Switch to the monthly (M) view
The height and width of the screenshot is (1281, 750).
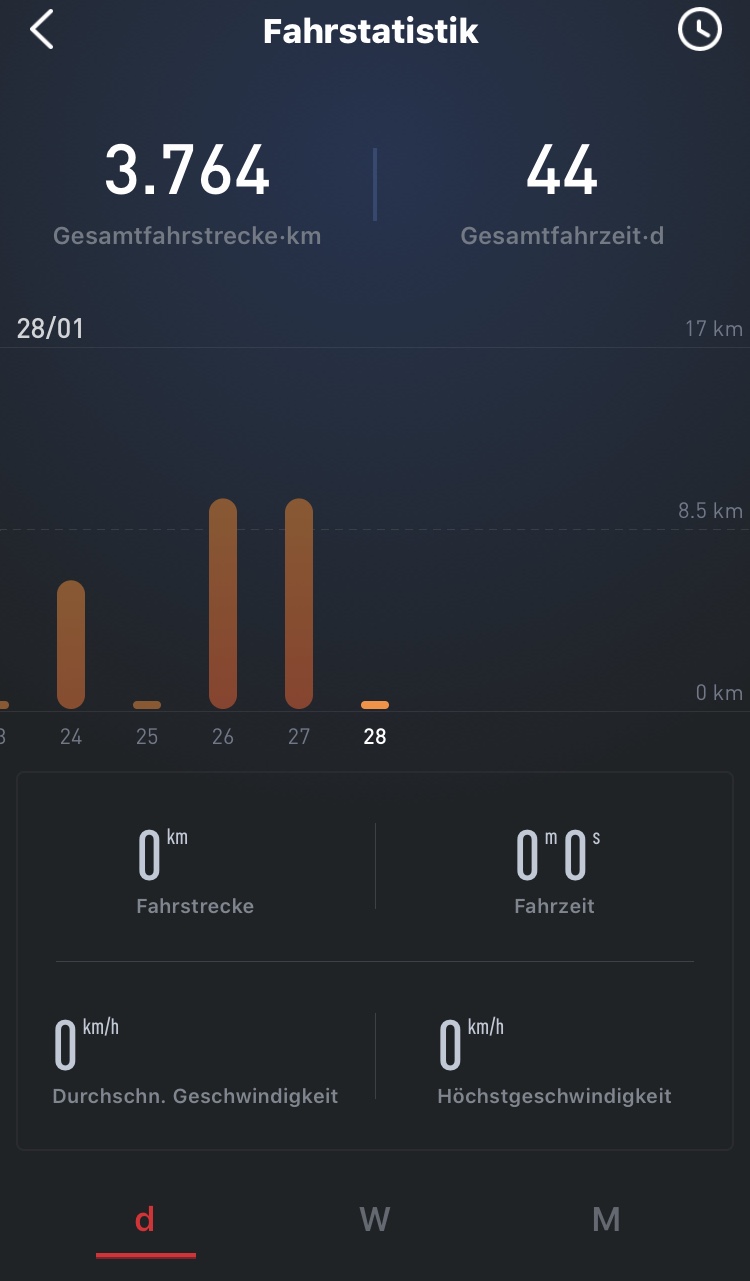606,1219
